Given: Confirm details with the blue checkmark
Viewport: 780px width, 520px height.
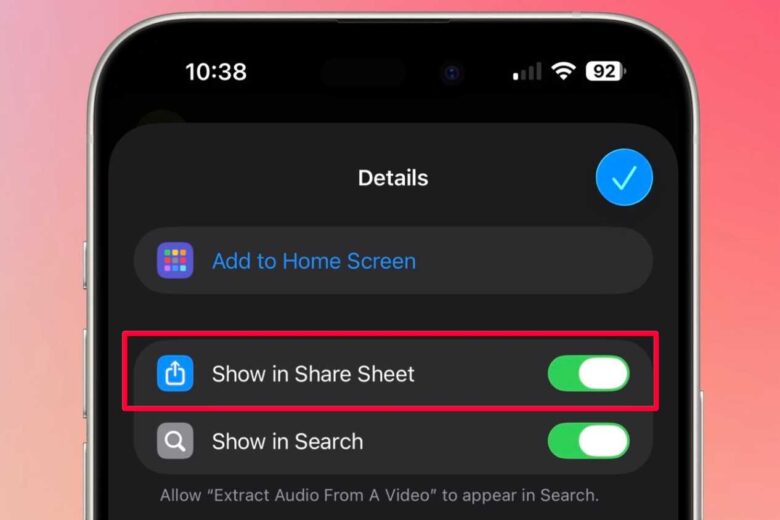Looking at the screenshot, I should pyautogui.click(x=624, y=179).
